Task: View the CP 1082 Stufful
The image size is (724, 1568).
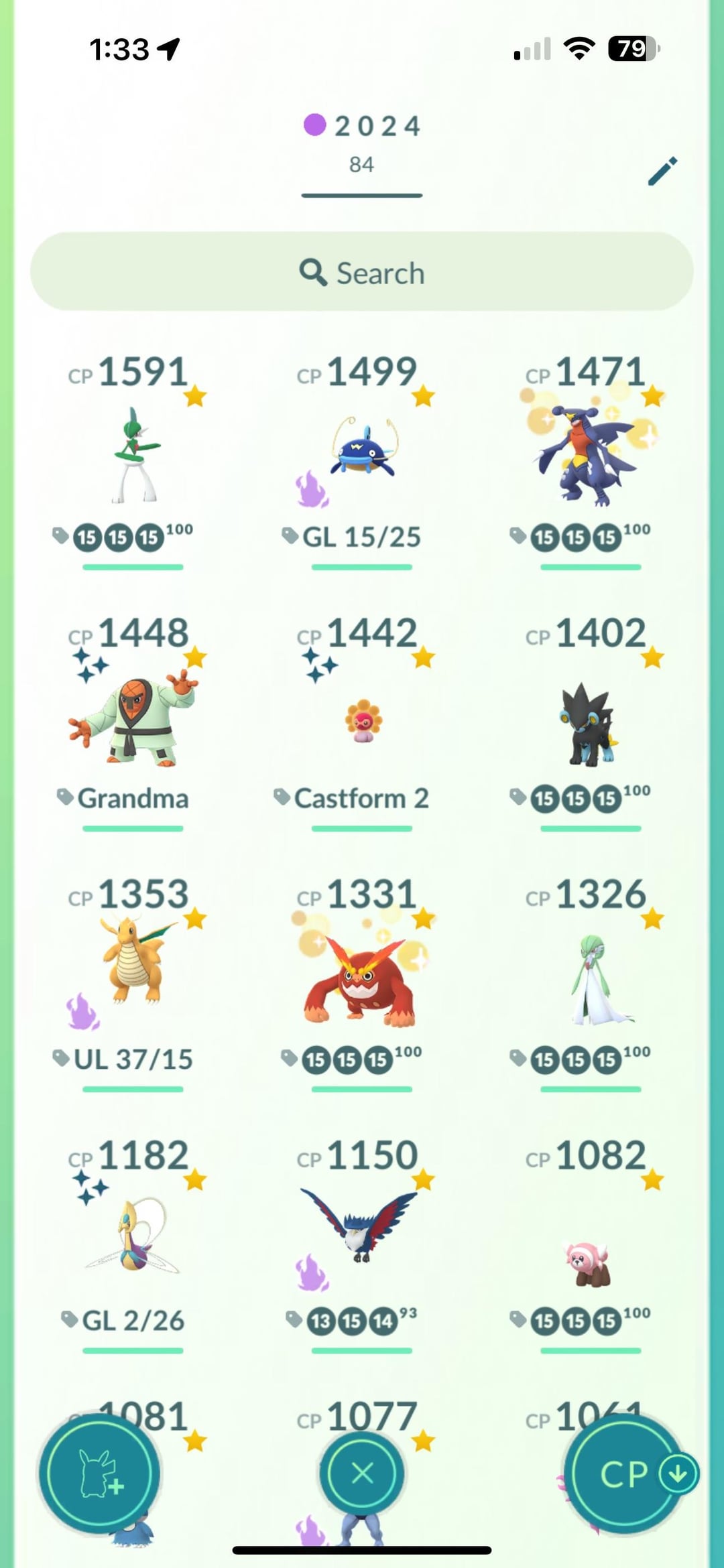Action: pos(590,1246)
